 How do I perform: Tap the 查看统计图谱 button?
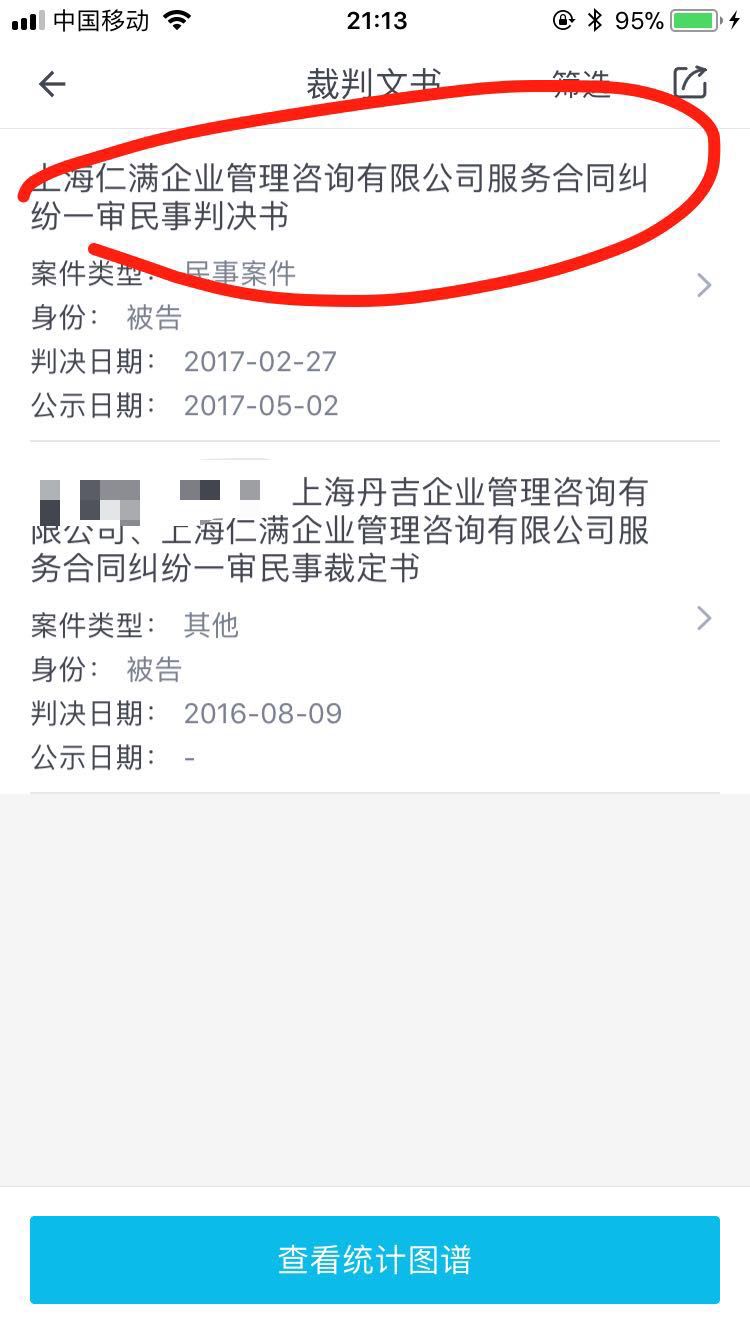point(375,1260)
